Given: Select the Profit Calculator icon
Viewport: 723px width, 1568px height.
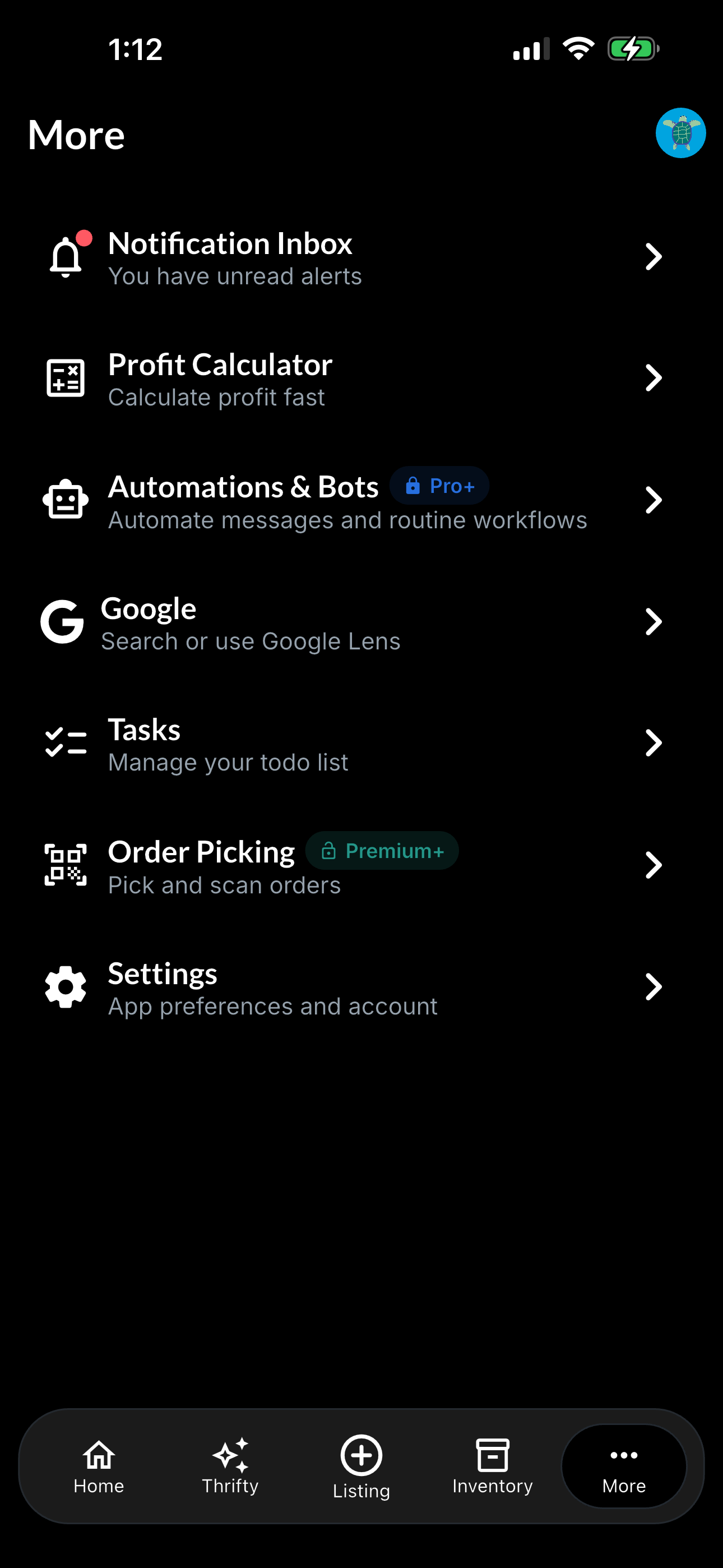Looking at the screenshot, I should [x=65, y=377].
